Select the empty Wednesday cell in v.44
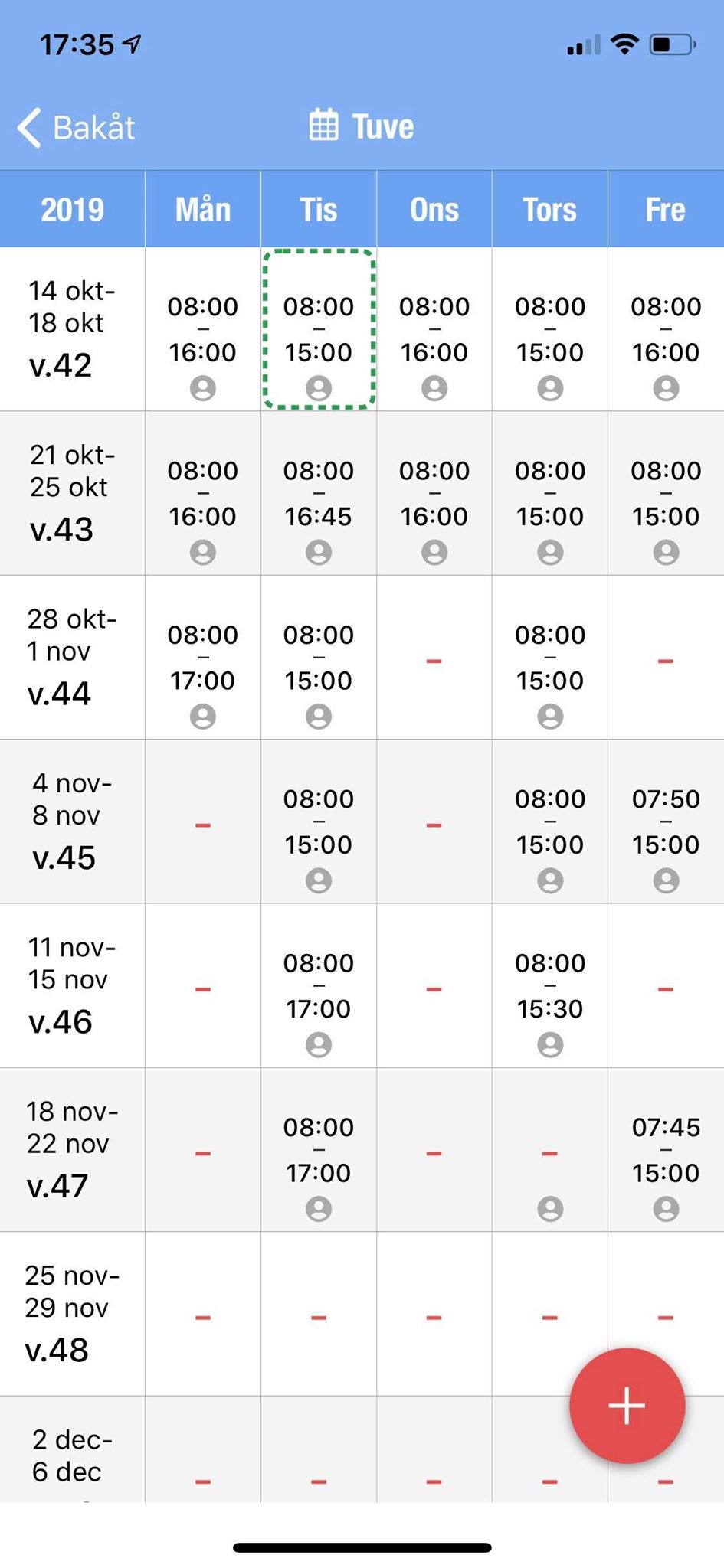This screenshot has height=1568, width=724. [434, 657]
